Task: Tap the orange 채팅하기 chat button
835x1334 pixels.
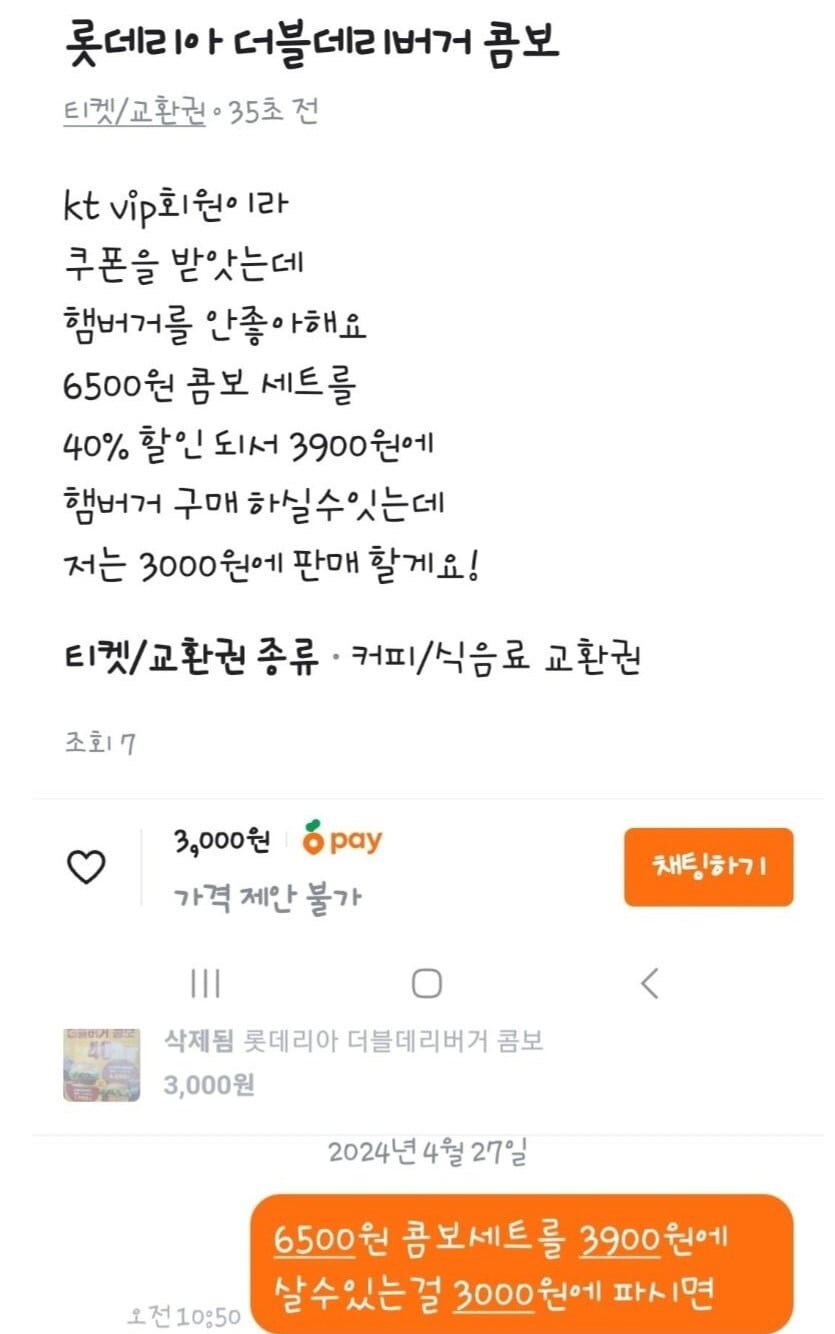Action: [x=707, y=868]
